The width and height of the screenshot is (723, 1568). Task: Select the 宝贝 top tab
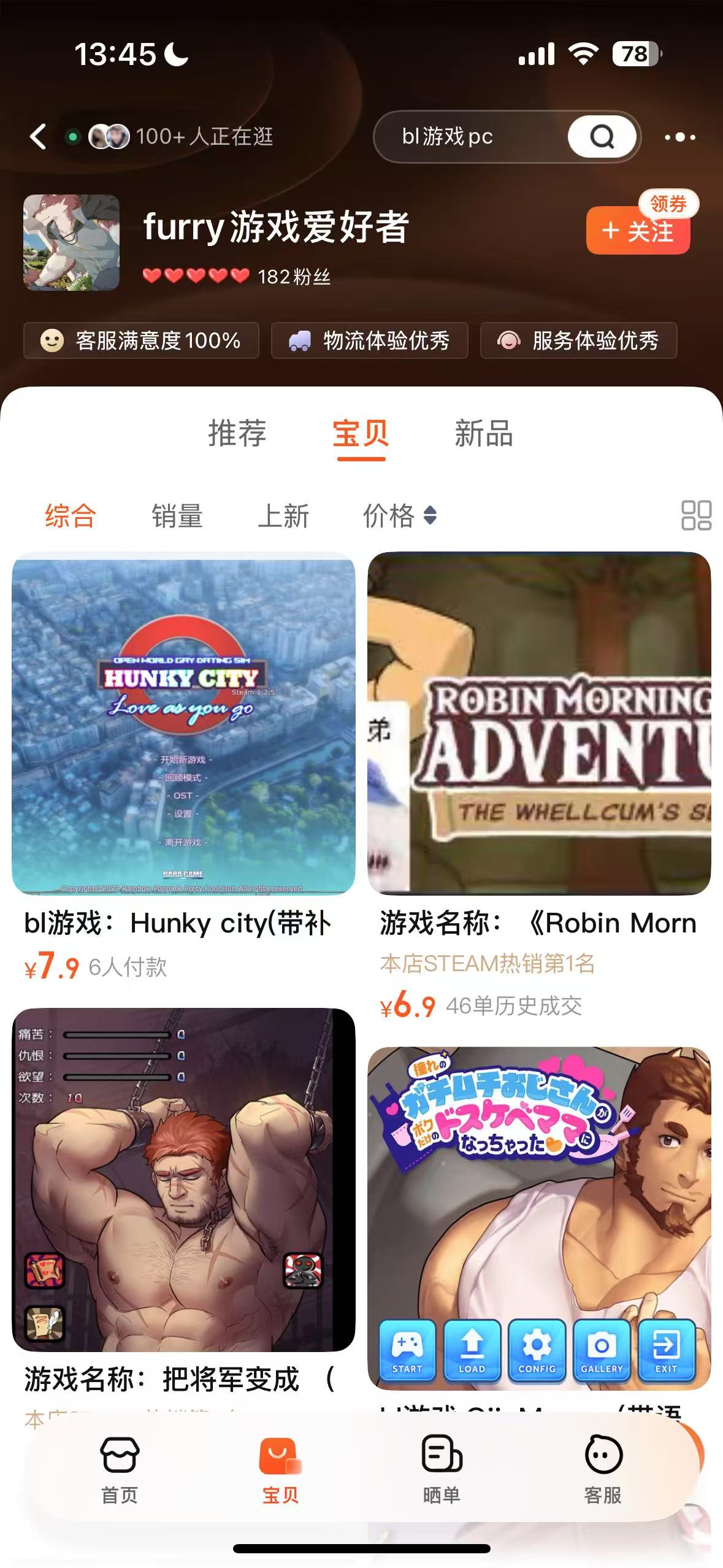361,433
